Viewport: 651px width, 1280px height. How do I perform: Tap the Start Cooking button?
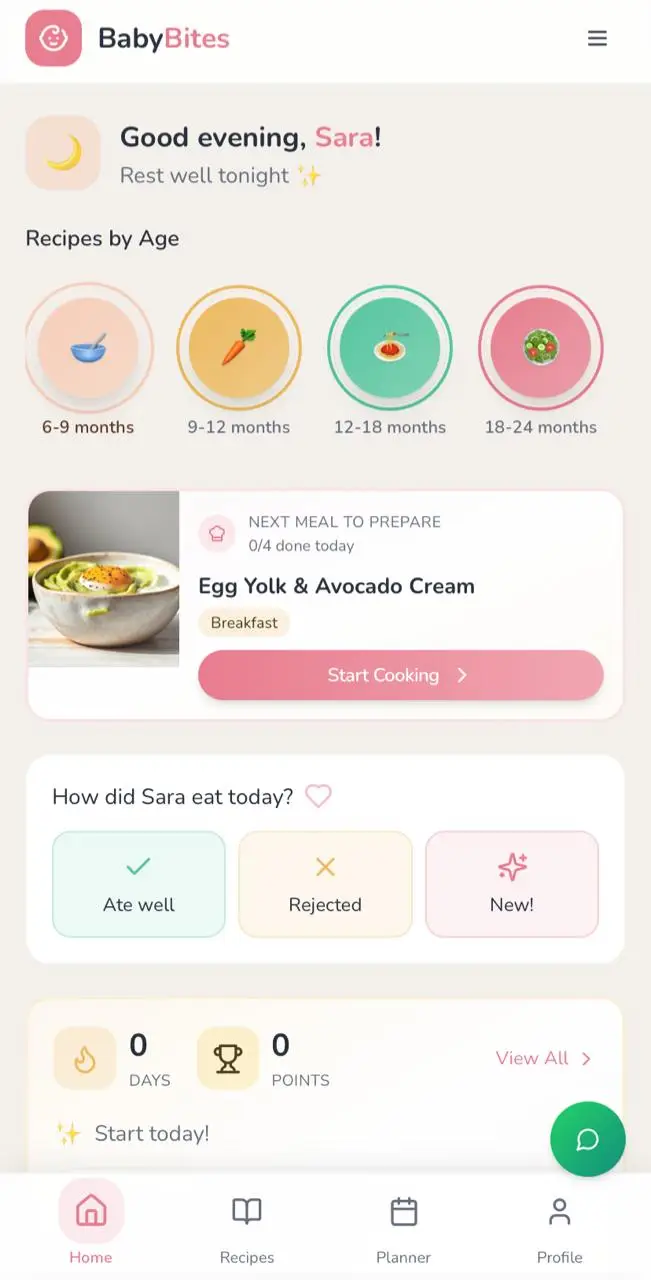400,675
